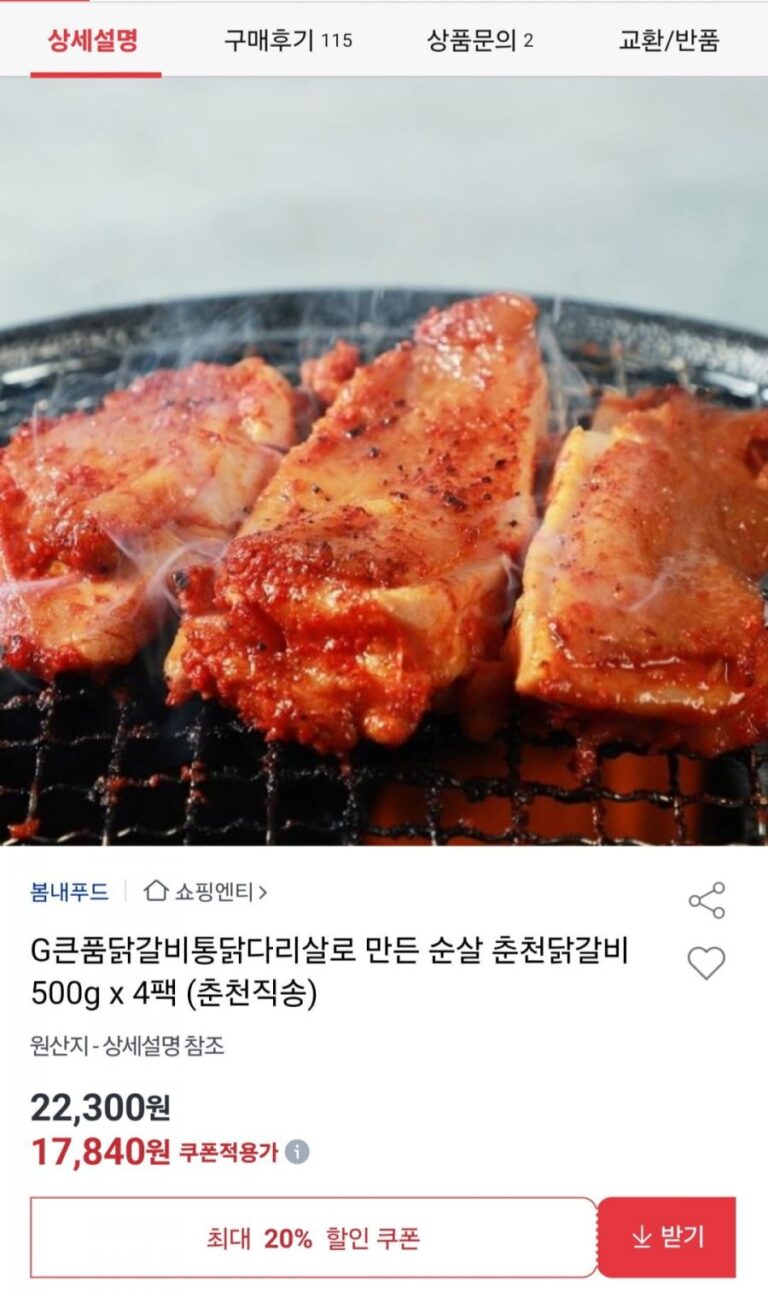This screenshot has width=768, height=1297.
Task: Show coupon price info icon details
Action: pyautogui.click(x=297, y=1152)
